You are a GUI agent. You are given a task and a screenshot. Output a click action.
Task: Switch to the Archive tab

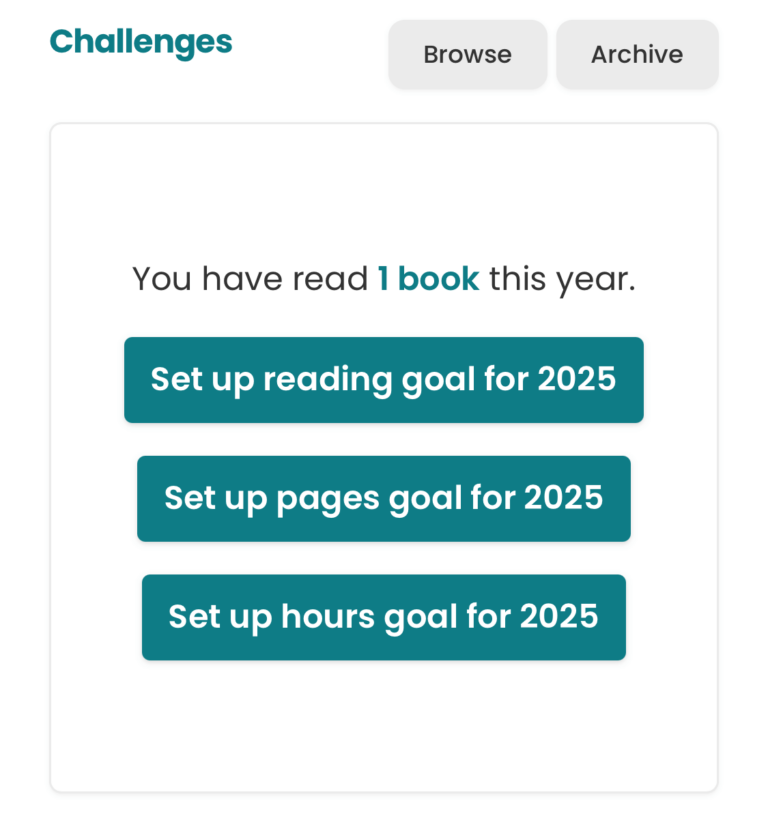[x=637, y=54]
